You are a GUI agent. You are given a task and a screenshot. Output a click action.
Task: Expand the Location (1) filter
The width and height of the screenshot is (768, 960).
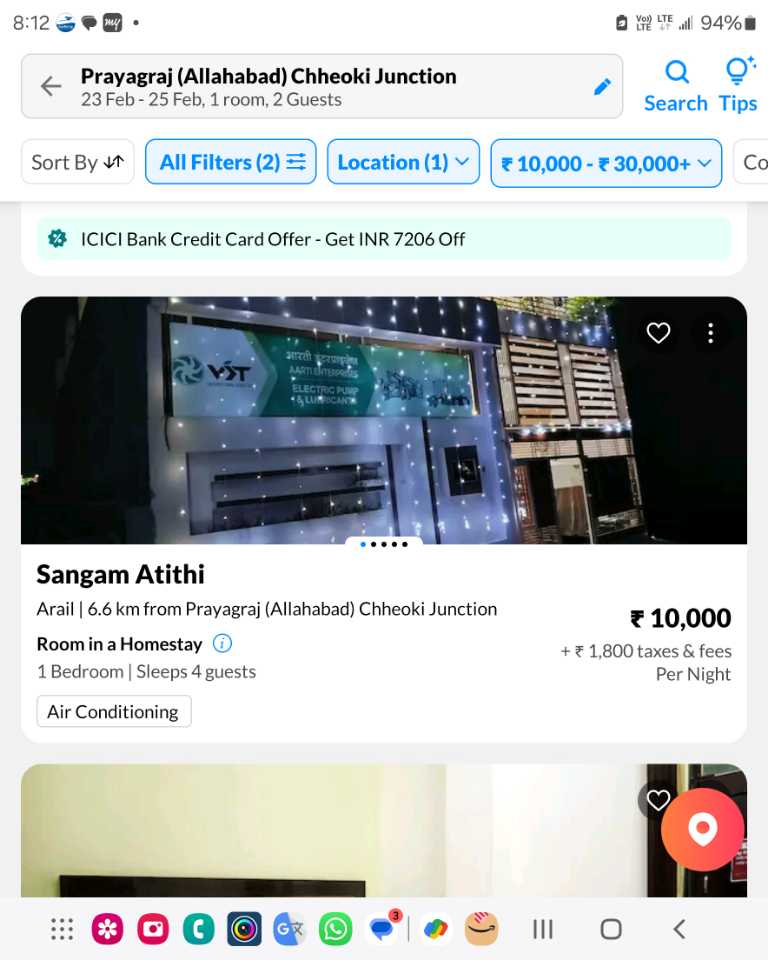[403, 162]
